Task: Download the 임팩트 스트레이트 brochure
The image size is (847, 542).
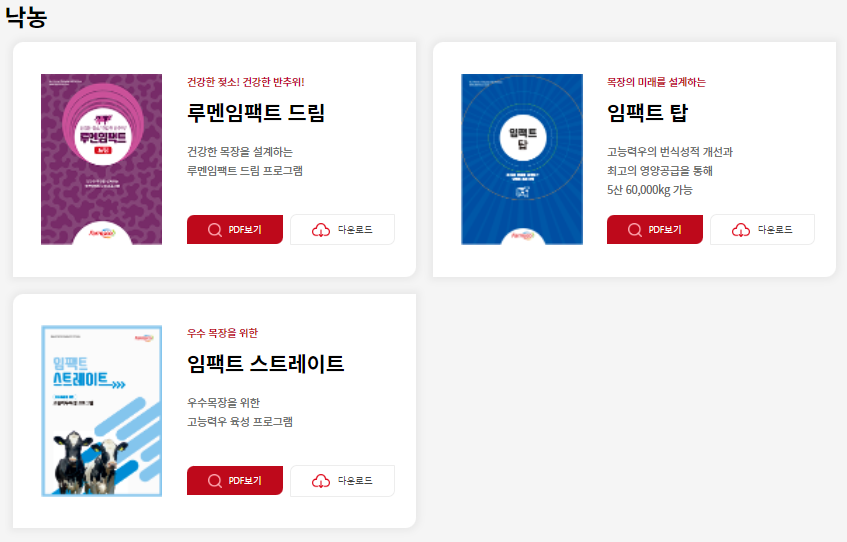Action: [342, 480]
